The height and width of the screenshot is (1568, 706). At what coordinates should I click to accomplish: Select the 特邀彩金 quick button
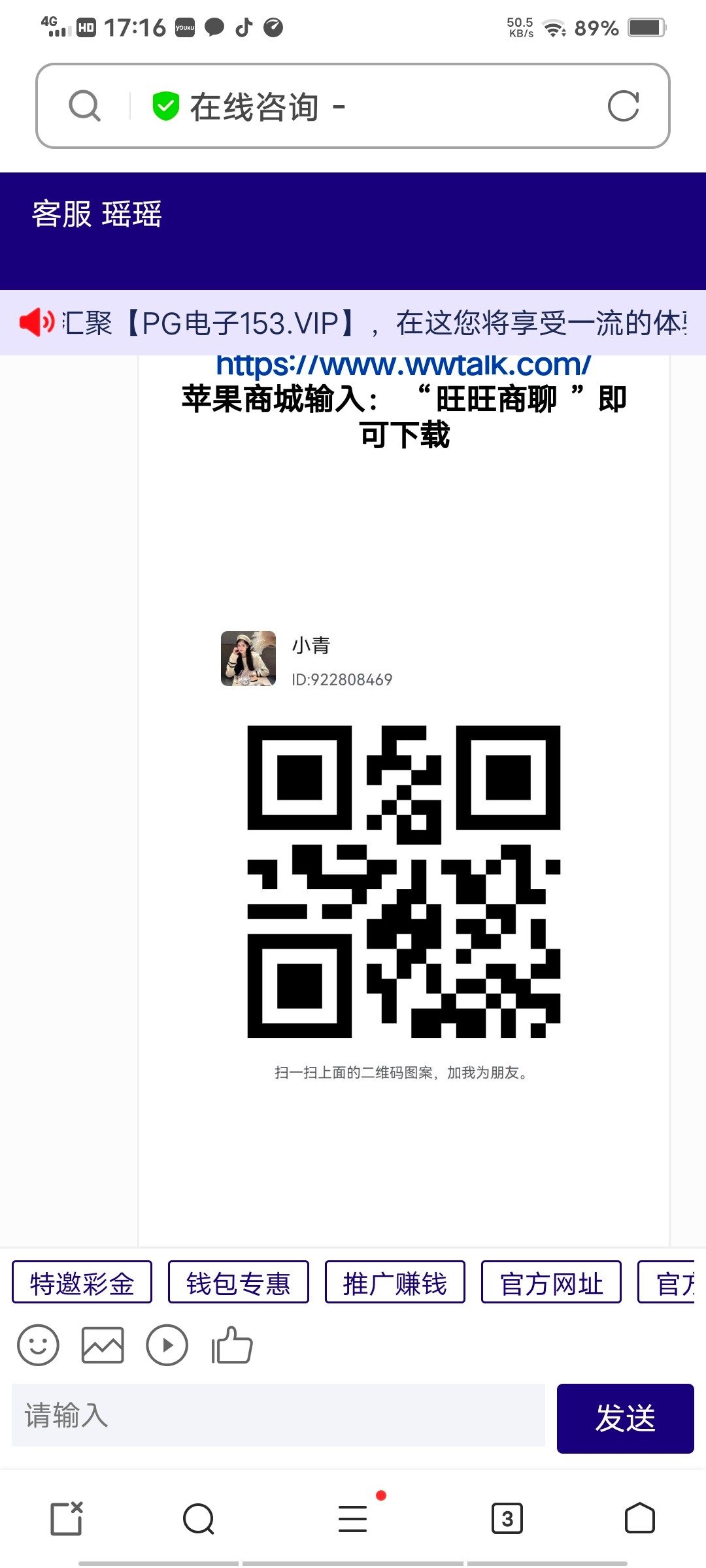[x=82, y=1282]
